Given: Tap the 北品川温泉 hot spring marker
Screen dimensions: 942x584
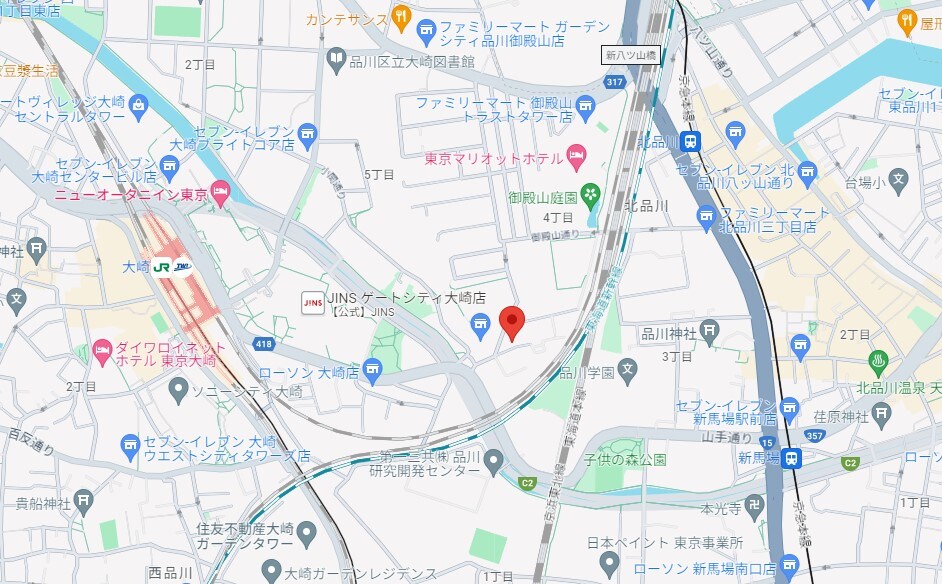Looking at the screenshot, I should tap(880, 360).
